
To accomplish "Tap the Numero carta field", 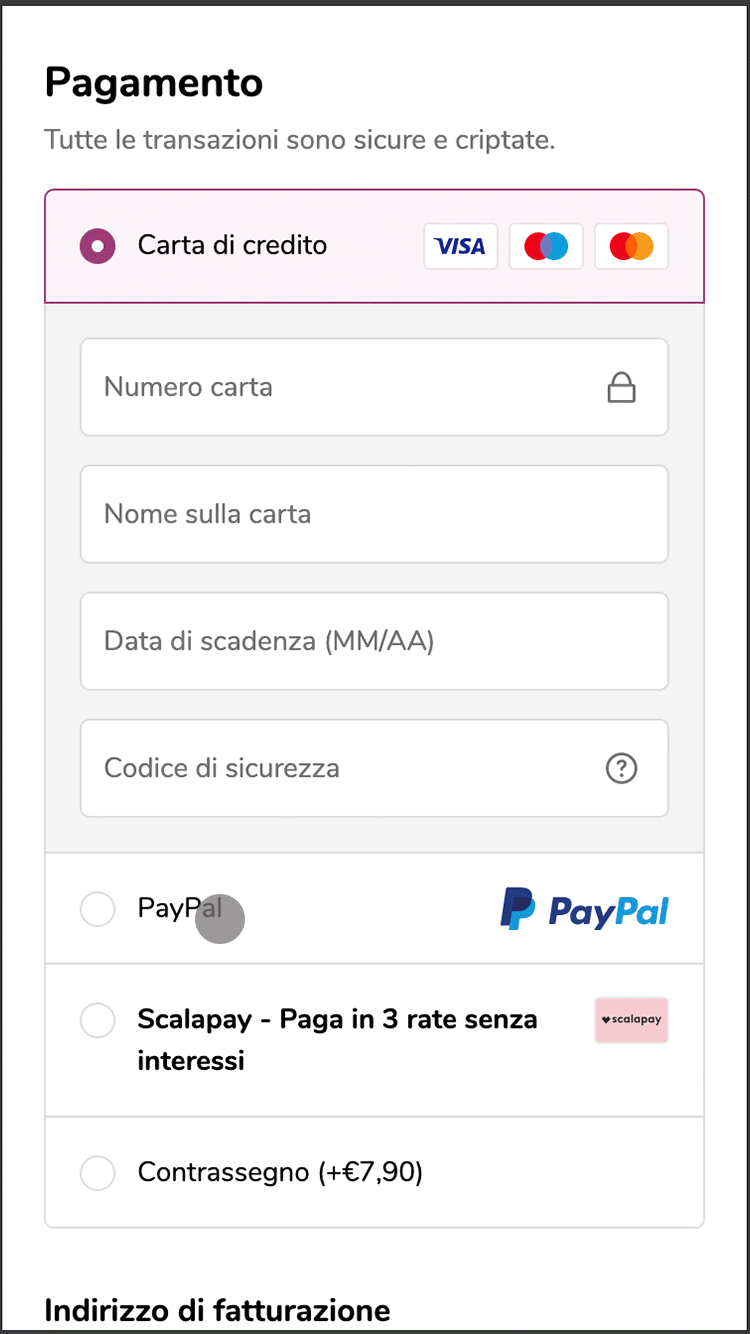I will pyautogui.click(x=374, y=387).
